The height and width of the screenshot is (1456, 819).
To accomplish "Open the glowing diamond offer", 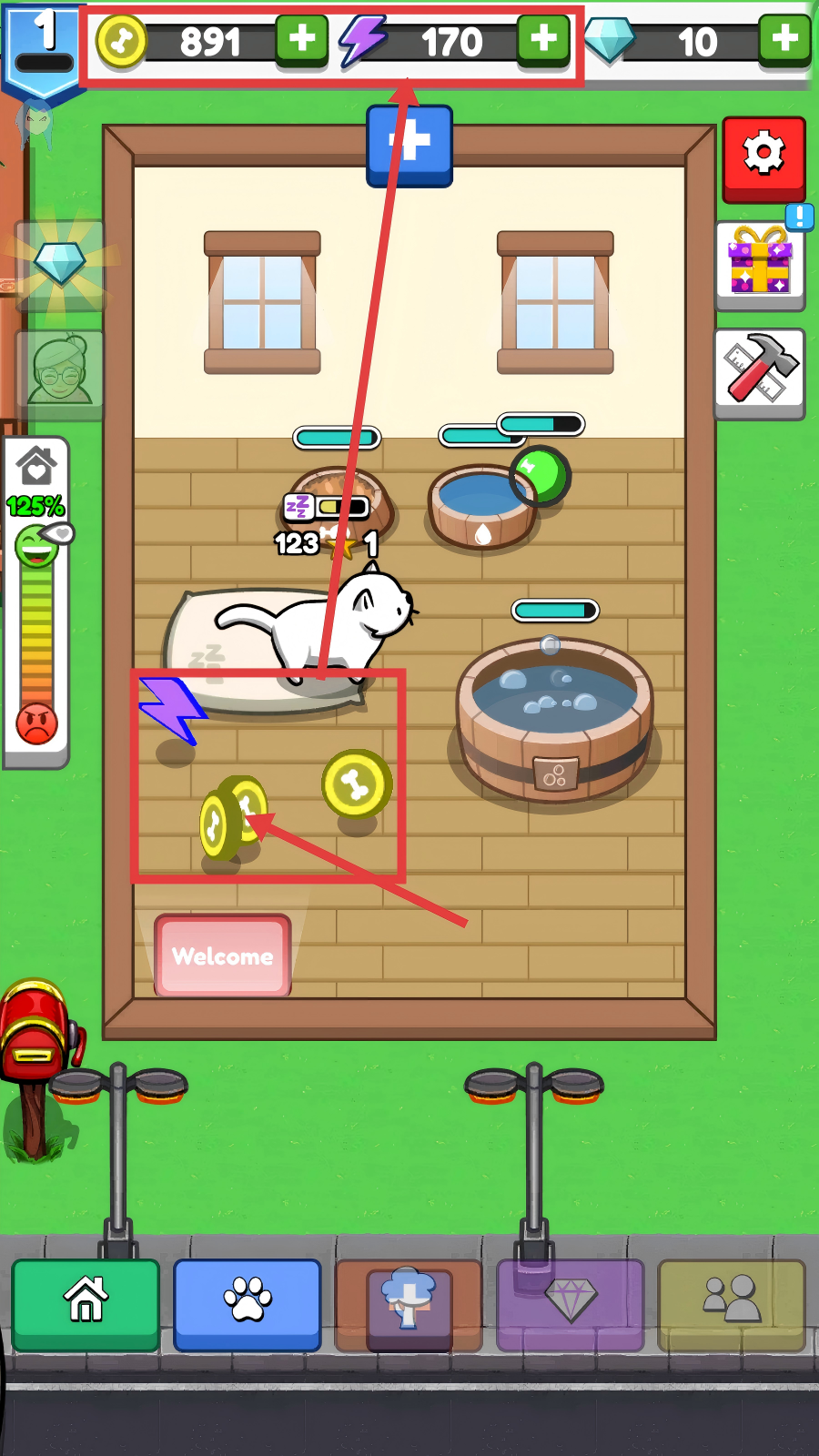I will tap(60, 264).
